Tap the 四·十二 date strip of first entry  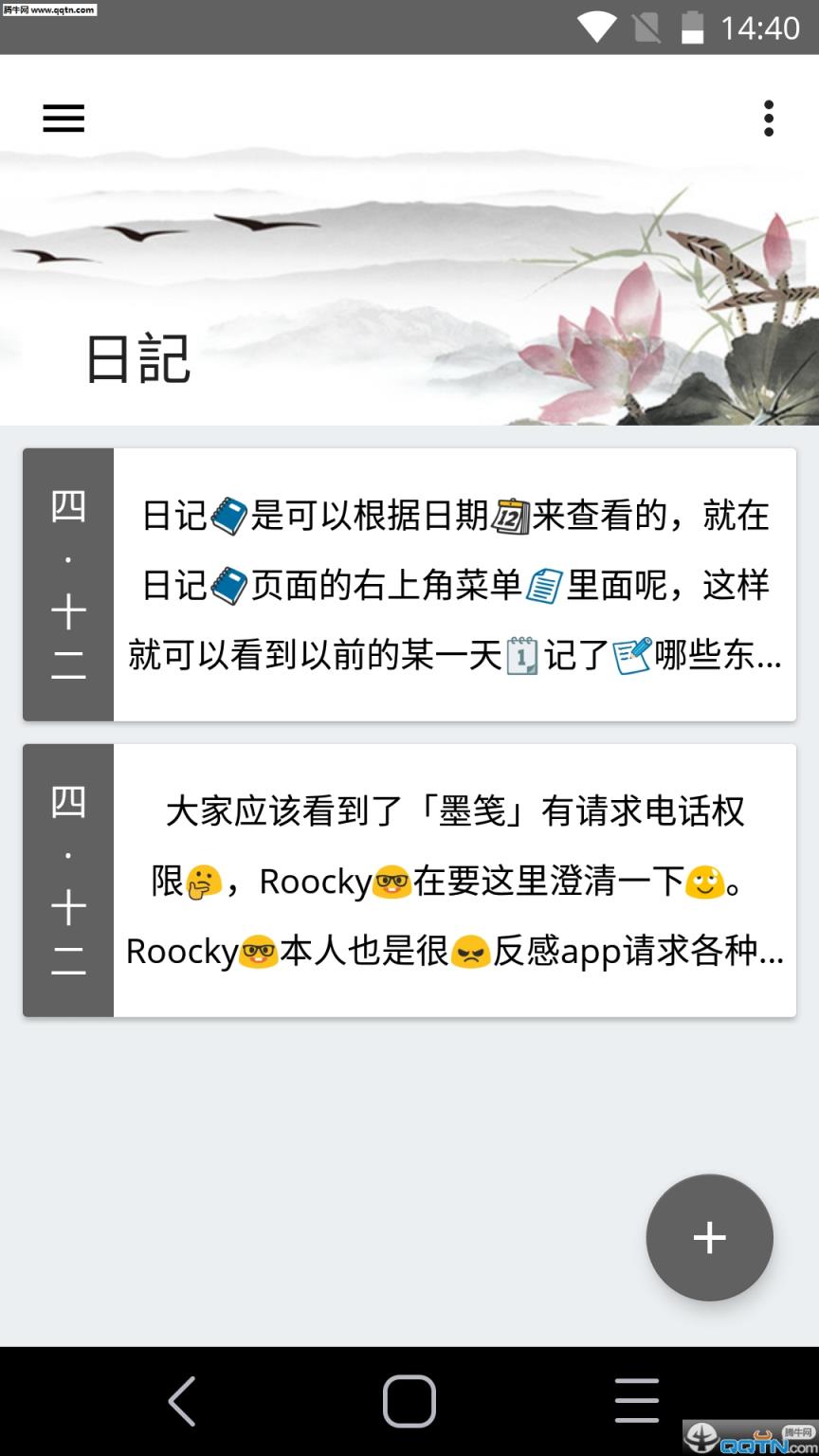[x=67, y=583]
